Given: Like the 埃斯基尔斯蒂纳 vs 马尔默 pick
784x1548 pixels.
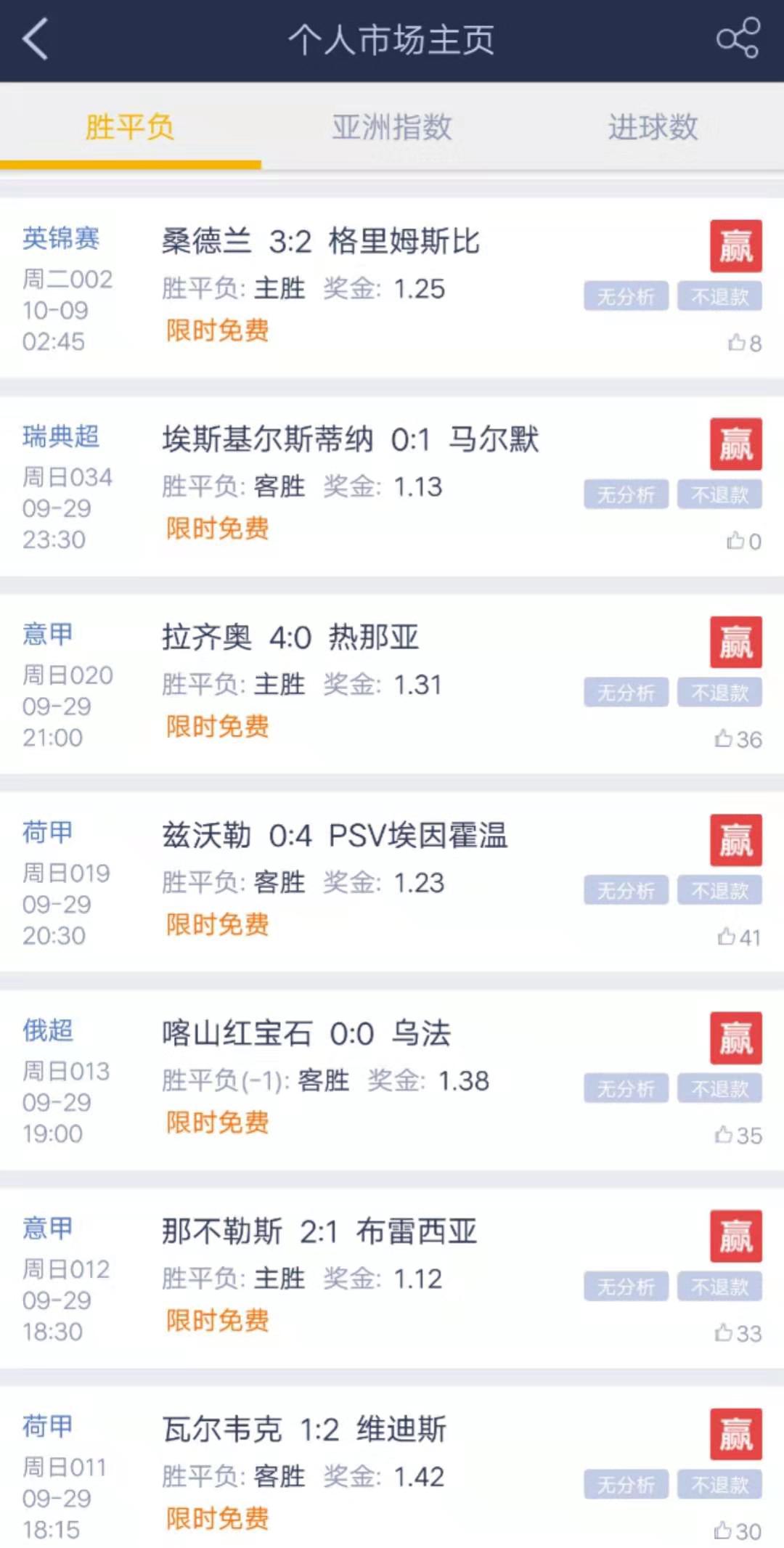Looking at the screenshot, I should (x=744, y=541).
